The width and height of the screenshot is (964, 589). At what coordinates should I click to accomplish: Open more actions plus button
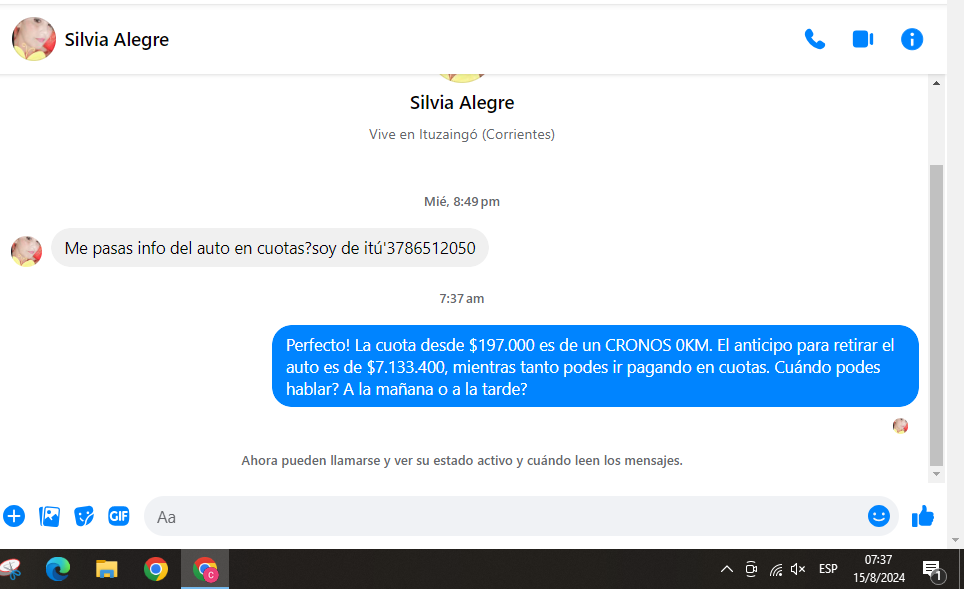14,516
